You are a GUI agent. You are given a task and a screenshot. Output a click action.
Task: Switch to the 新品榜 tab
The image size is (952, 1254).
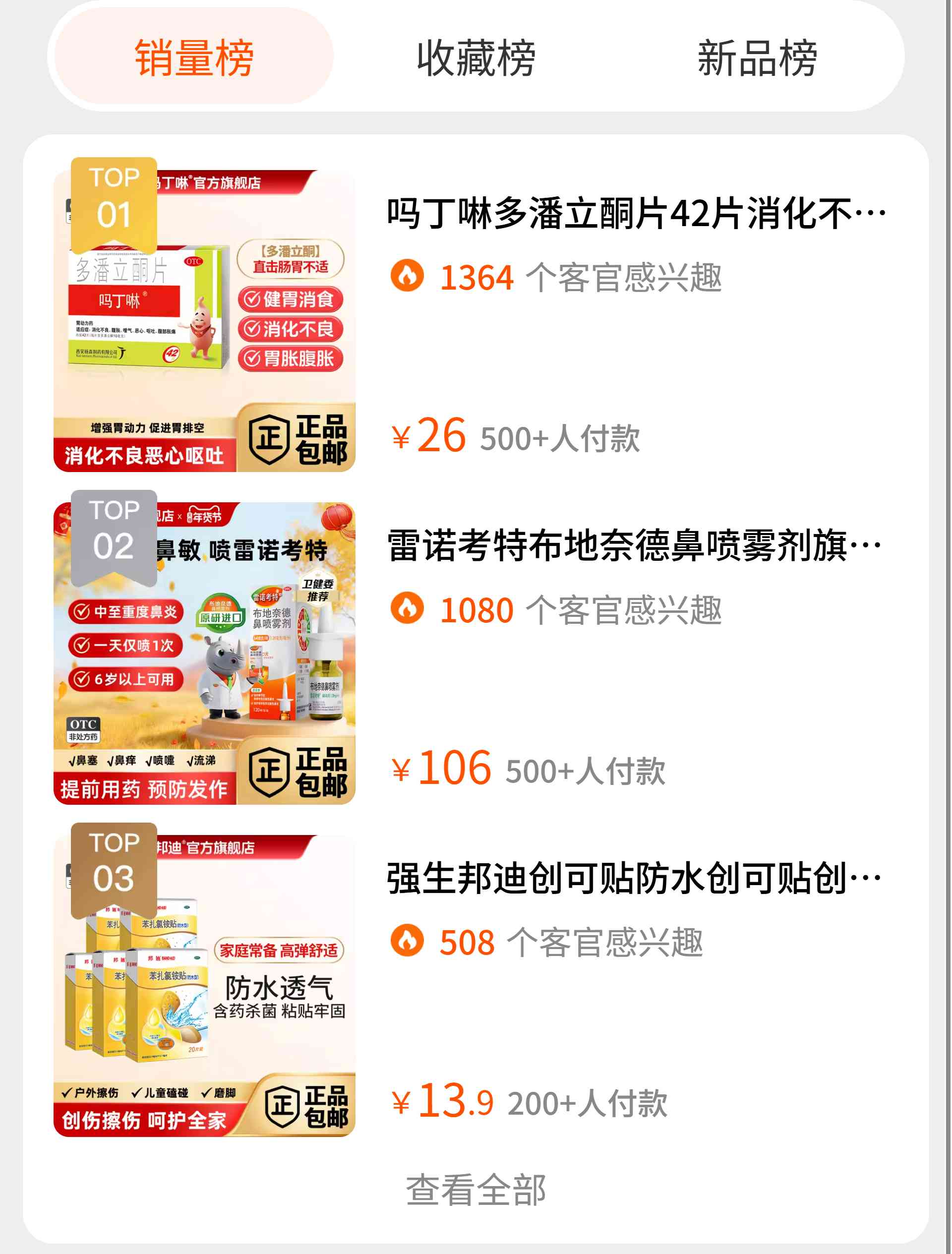[x=757, y=58]
